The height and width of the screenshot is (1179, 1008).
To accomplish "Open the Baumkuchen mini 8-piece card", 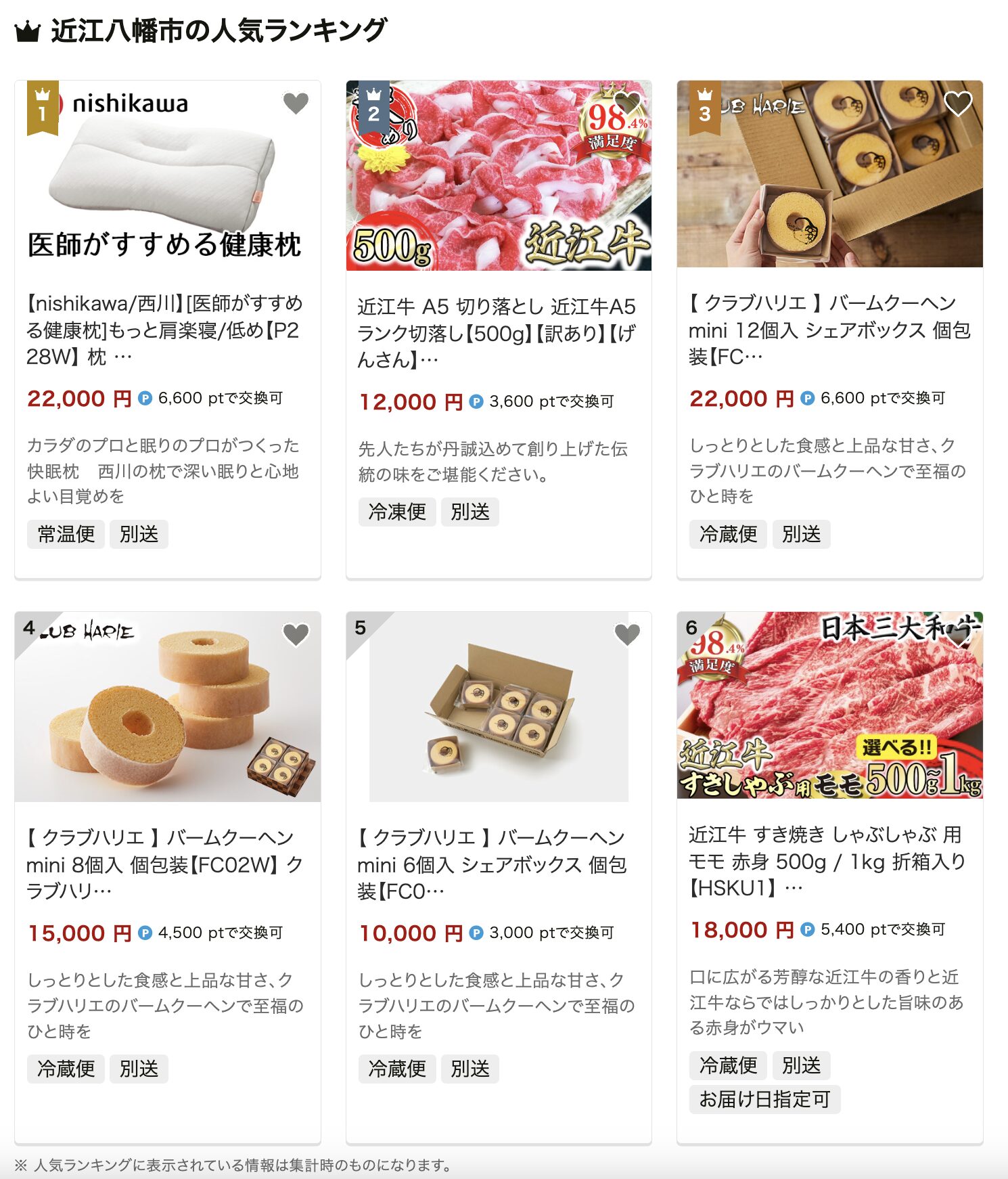I will [x=164, y=864].
